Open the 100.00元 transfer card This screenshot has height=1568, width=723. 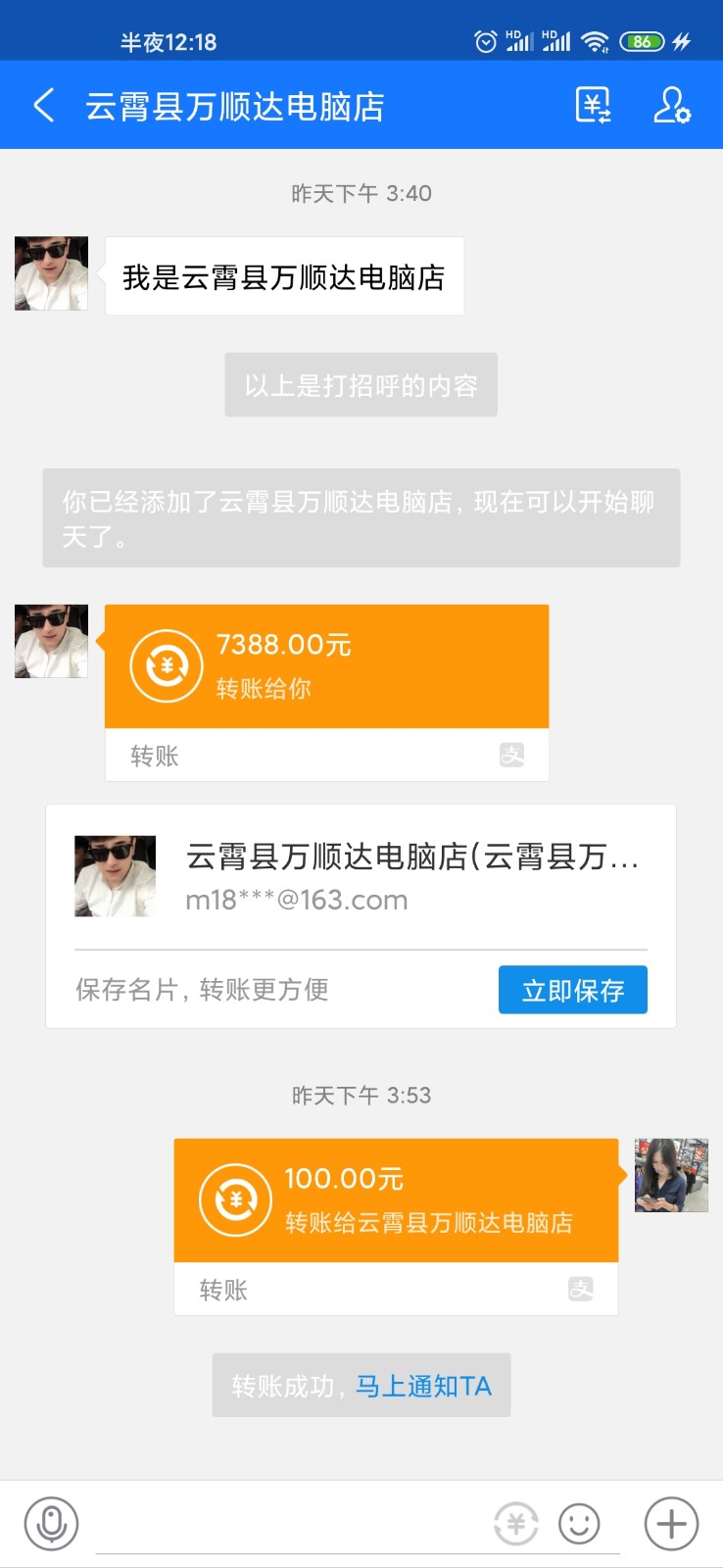(x=396, y=1200)
